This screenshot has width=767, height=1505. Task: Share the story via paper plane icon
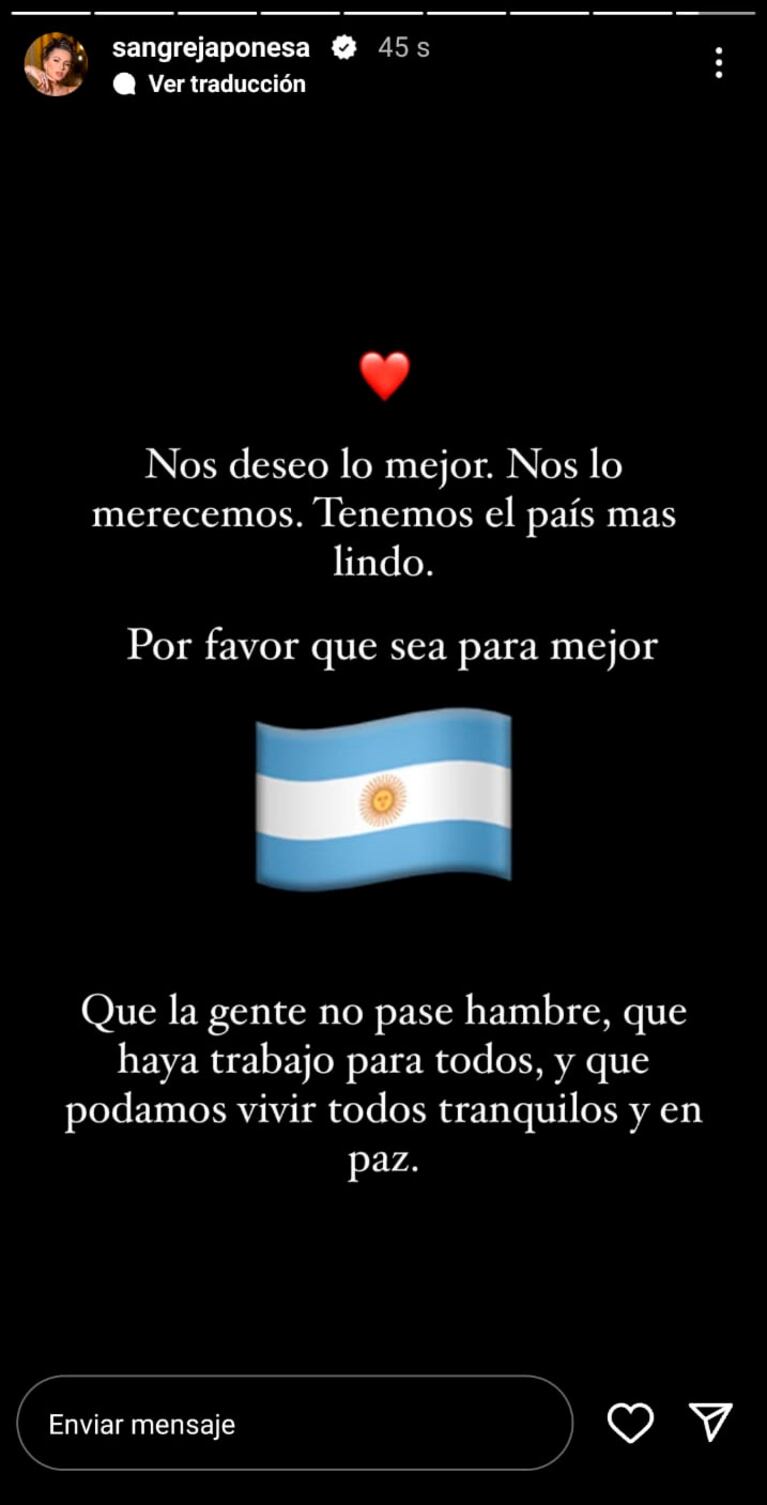(711, 1422)
